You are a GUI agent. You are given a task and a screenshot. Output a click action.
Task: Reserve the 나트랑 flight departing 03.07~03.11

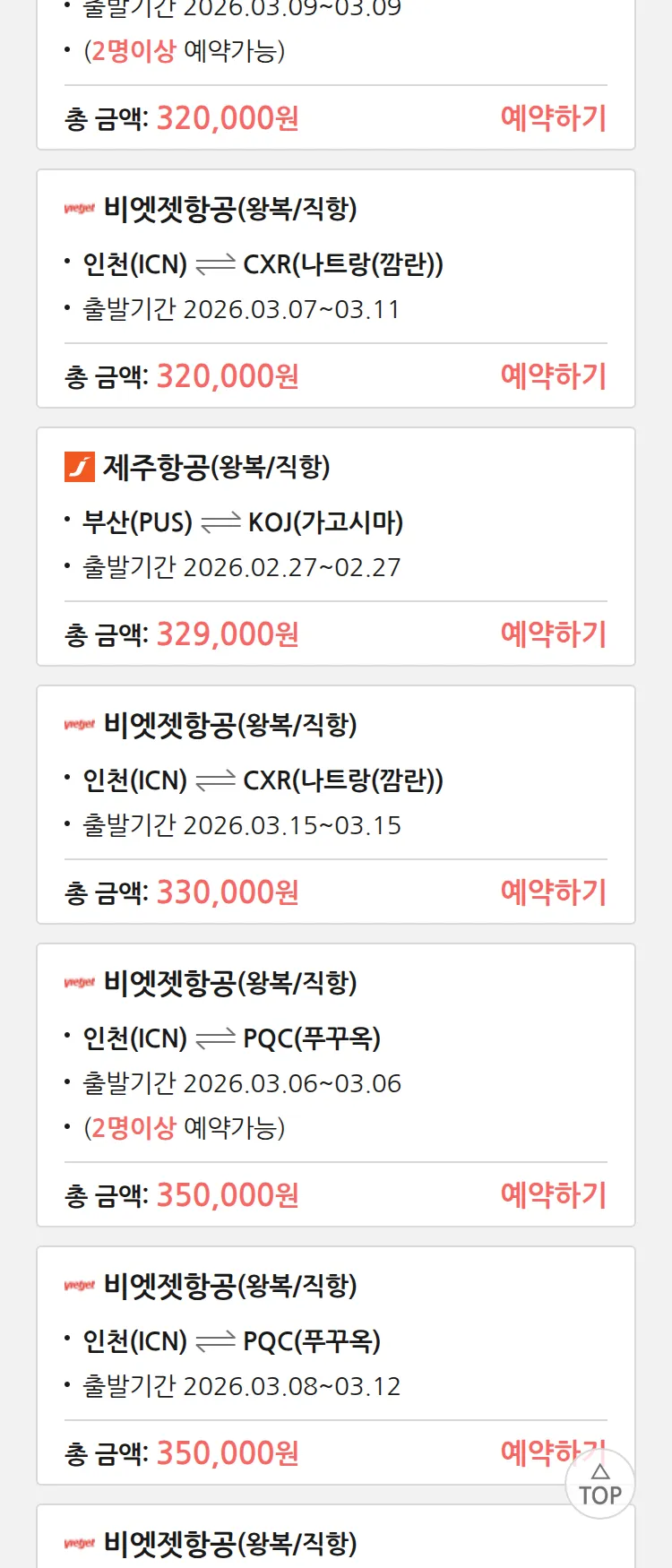[553, 376]
